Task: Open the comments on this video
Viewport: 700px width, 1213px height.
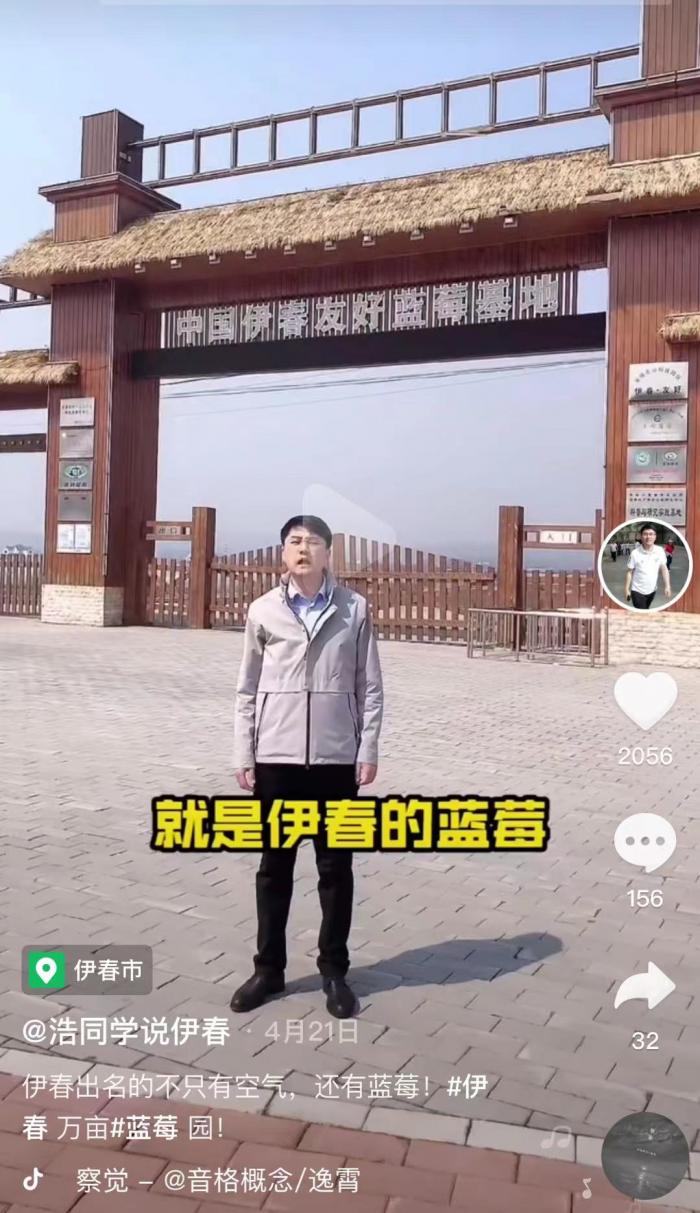Action: pyautogui.click(x=645, y=842)
